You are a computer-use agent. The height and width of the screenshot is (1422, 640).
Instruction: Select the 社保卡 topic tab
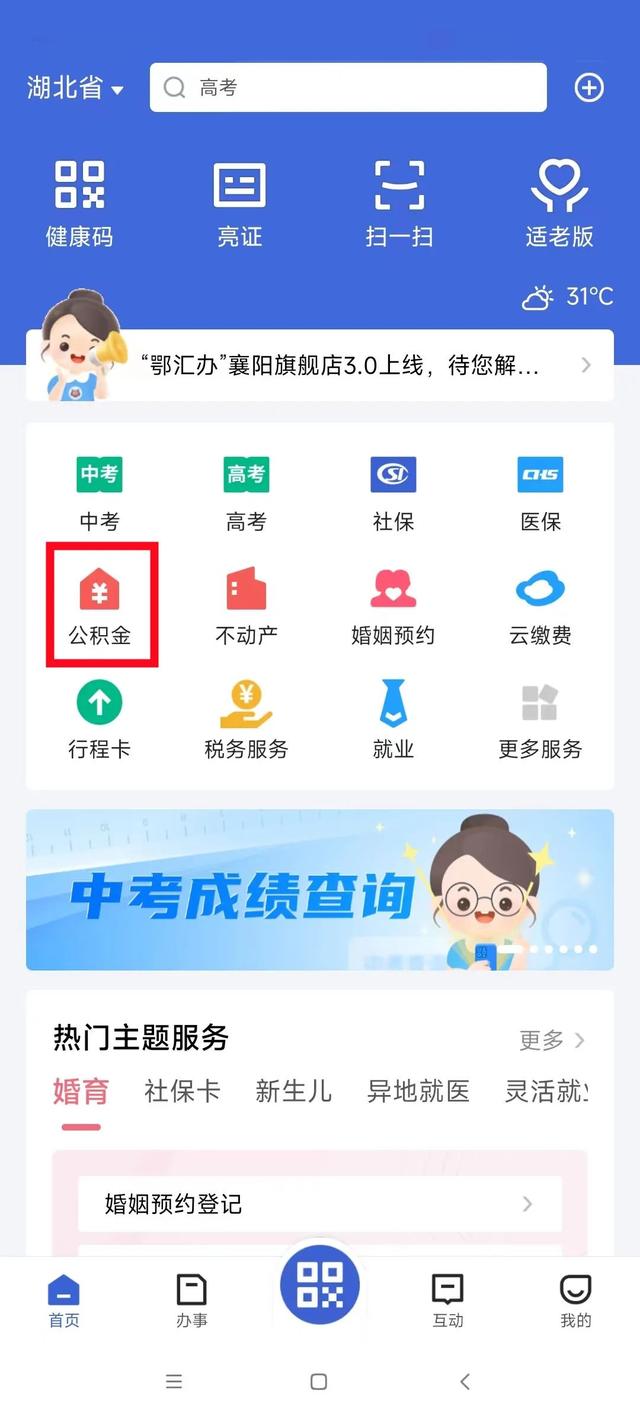182,1090
